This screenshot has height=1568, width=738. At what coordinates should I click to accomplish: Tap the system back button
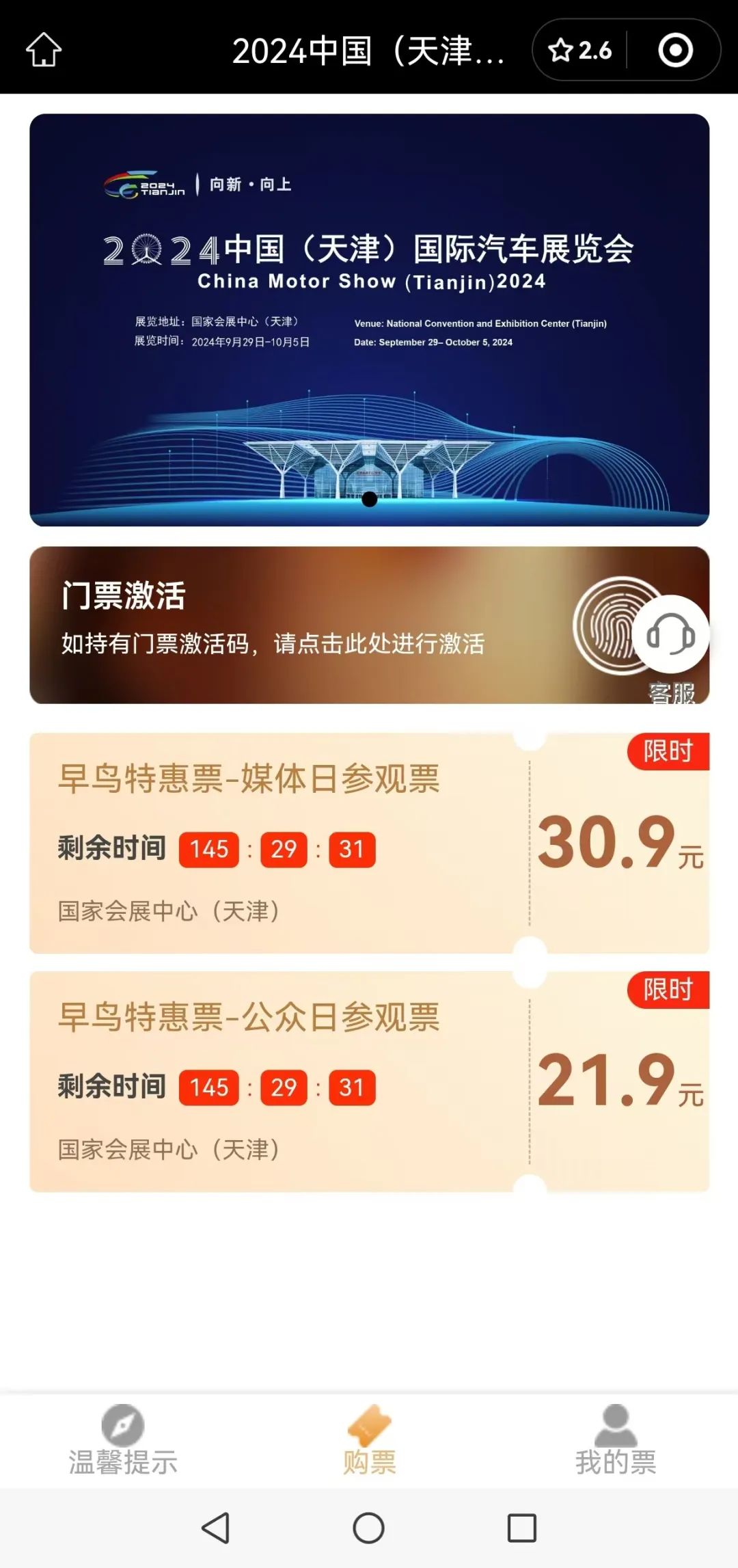(x=216, y=1528)
